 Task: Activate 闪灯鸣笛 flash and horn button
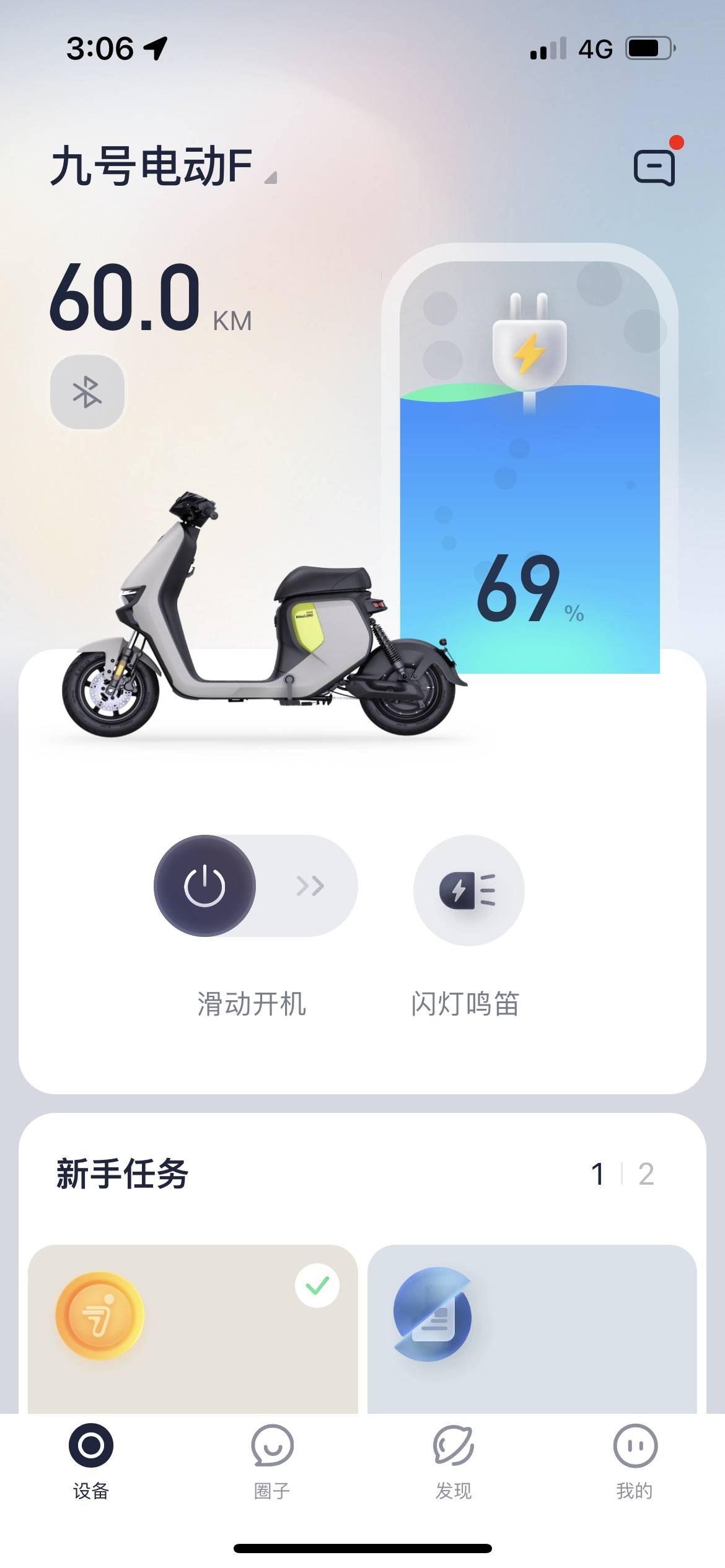pyautogui.click(x=468, y=891)
